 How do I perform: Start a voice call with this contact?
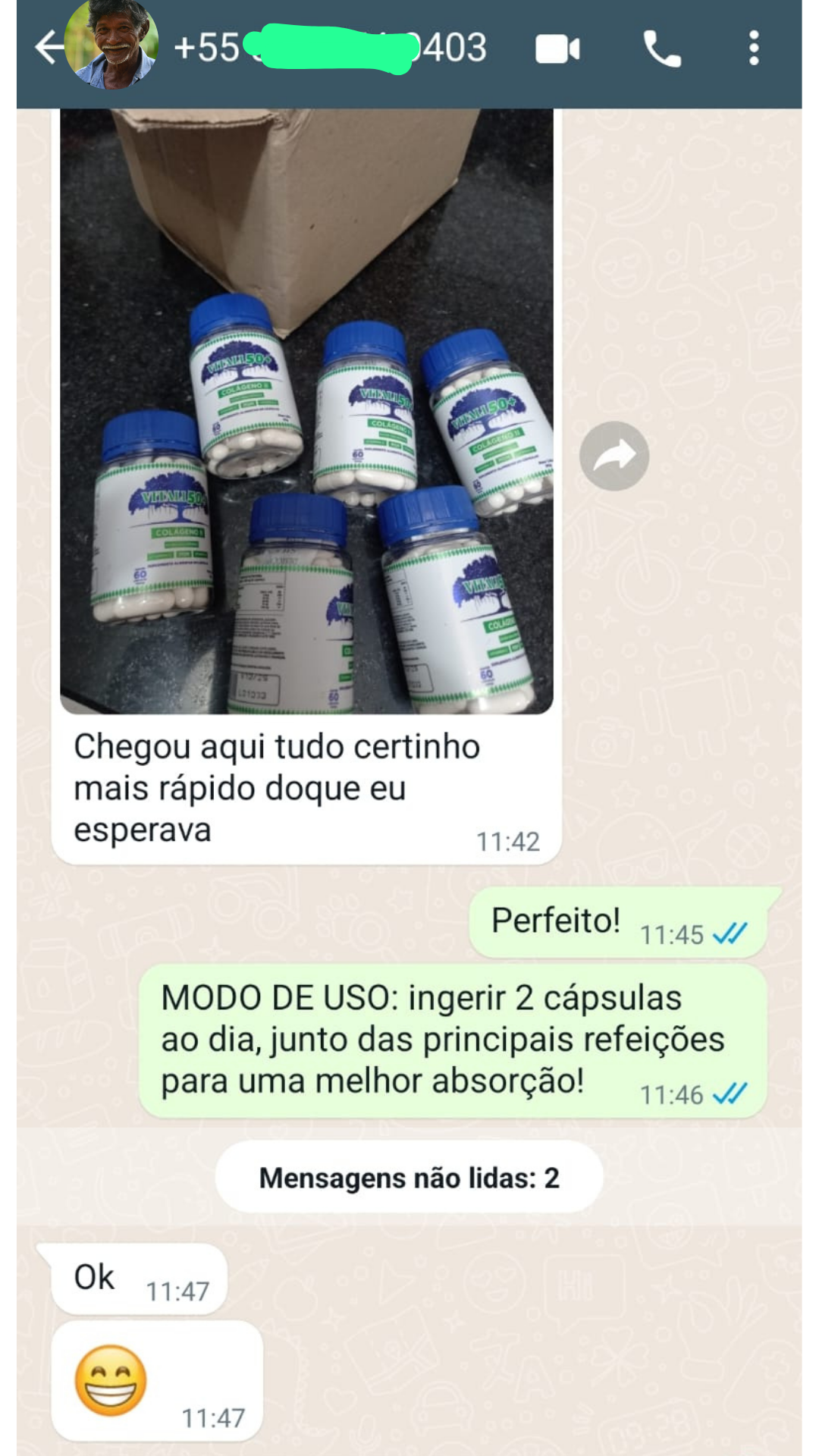tap(662, 49)
